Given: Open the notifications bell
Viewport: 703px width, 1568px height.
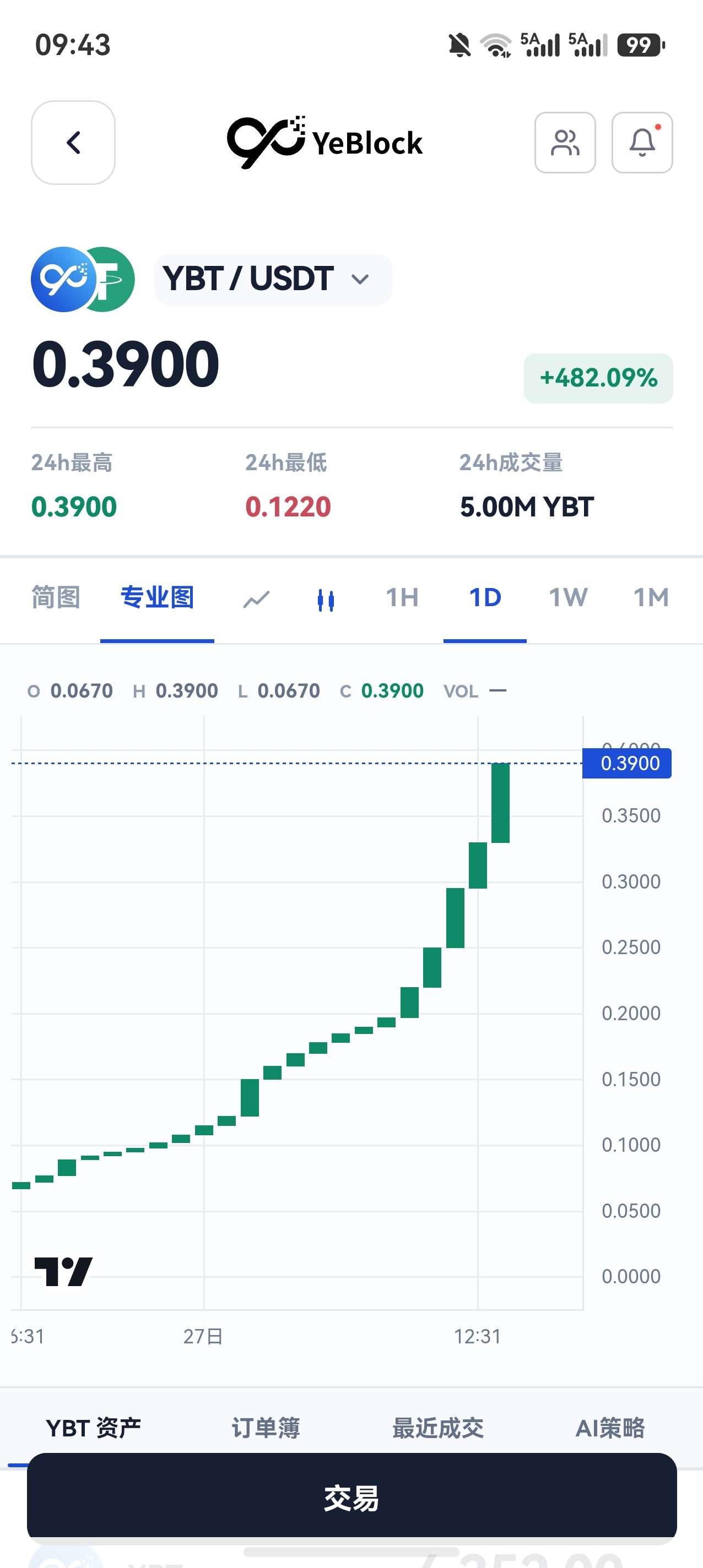Looking at the screenshot, I should click(642, 143).
